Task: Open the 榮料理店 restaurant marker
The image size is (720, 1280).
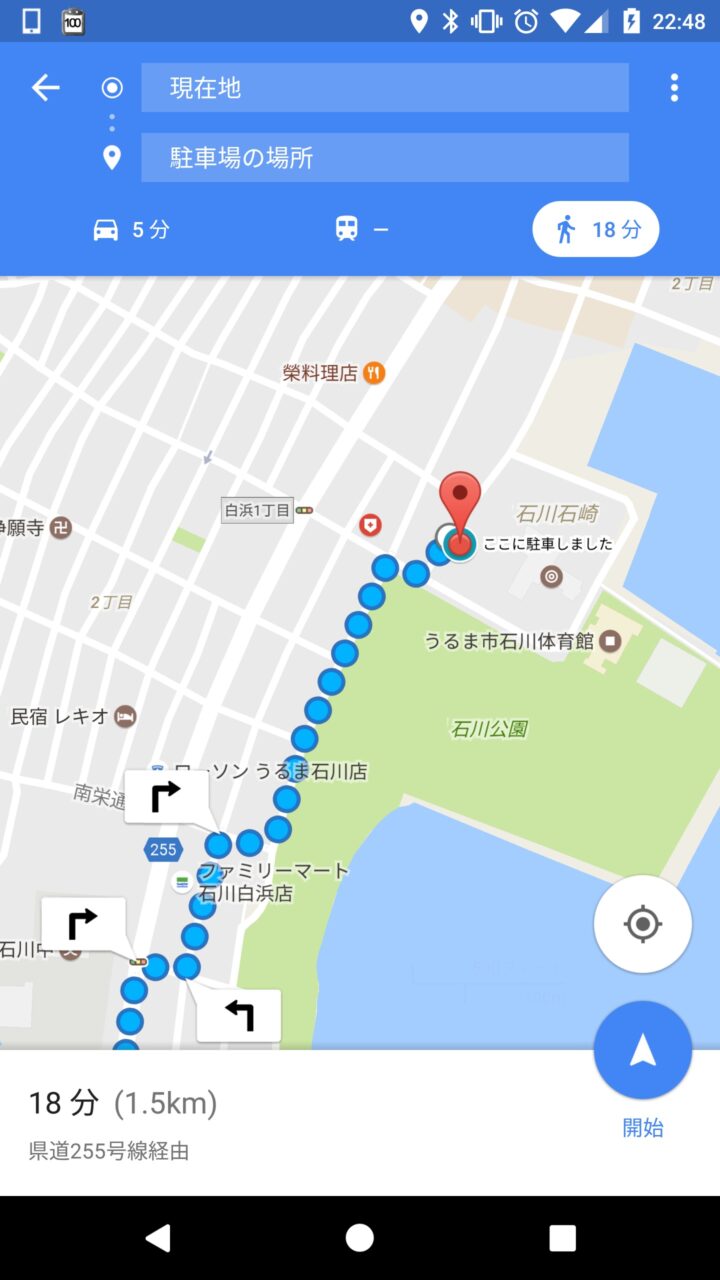Action: pyautogui.click(x=374, y=373)
